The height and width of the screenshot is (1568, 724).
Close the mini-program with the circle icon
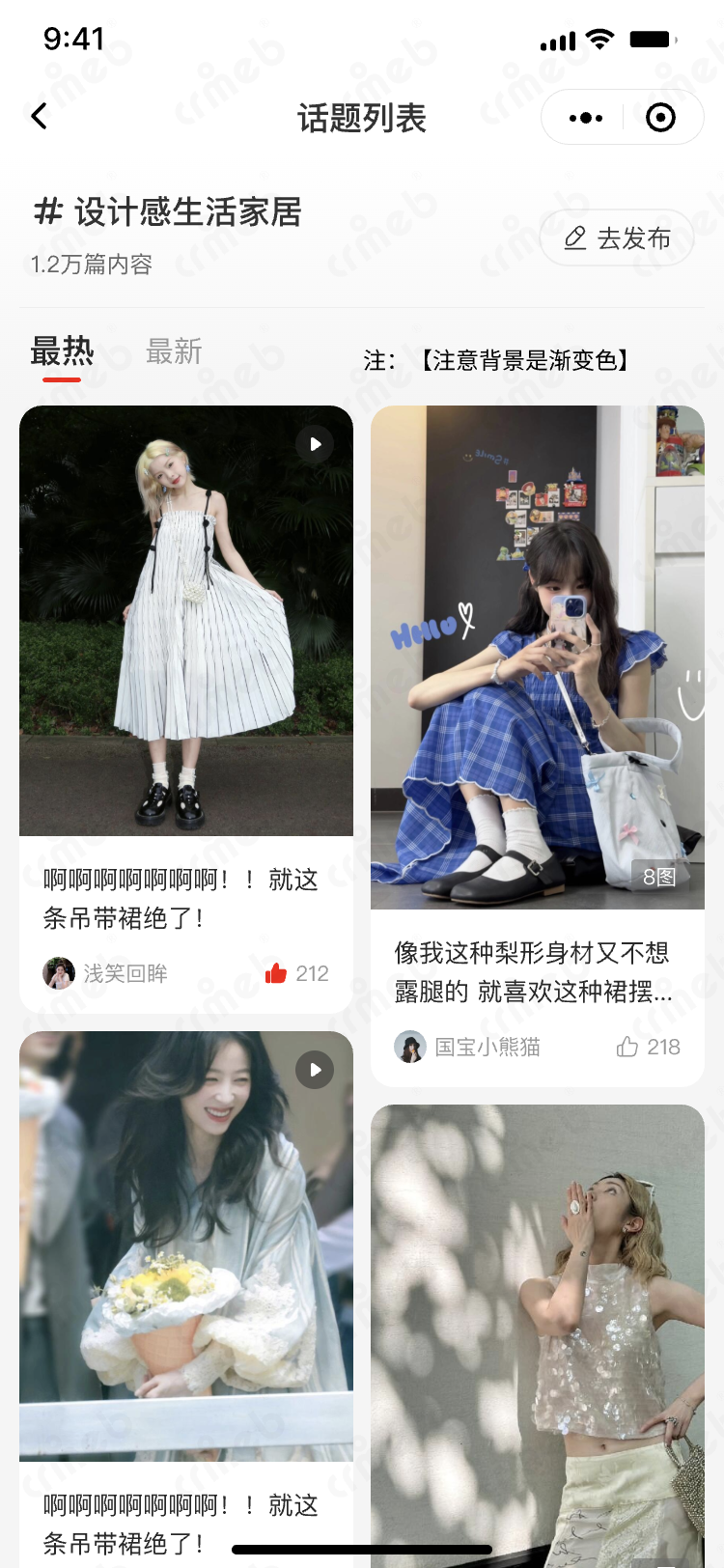point(660,118)
